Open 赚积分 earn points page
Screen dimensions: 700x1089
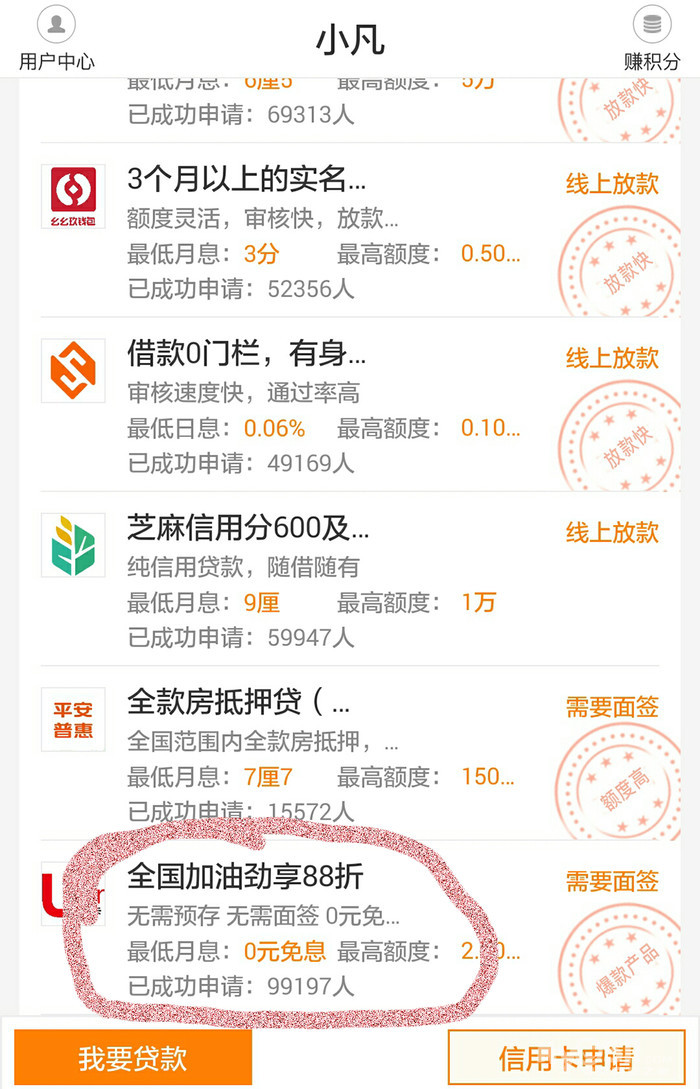651,38
